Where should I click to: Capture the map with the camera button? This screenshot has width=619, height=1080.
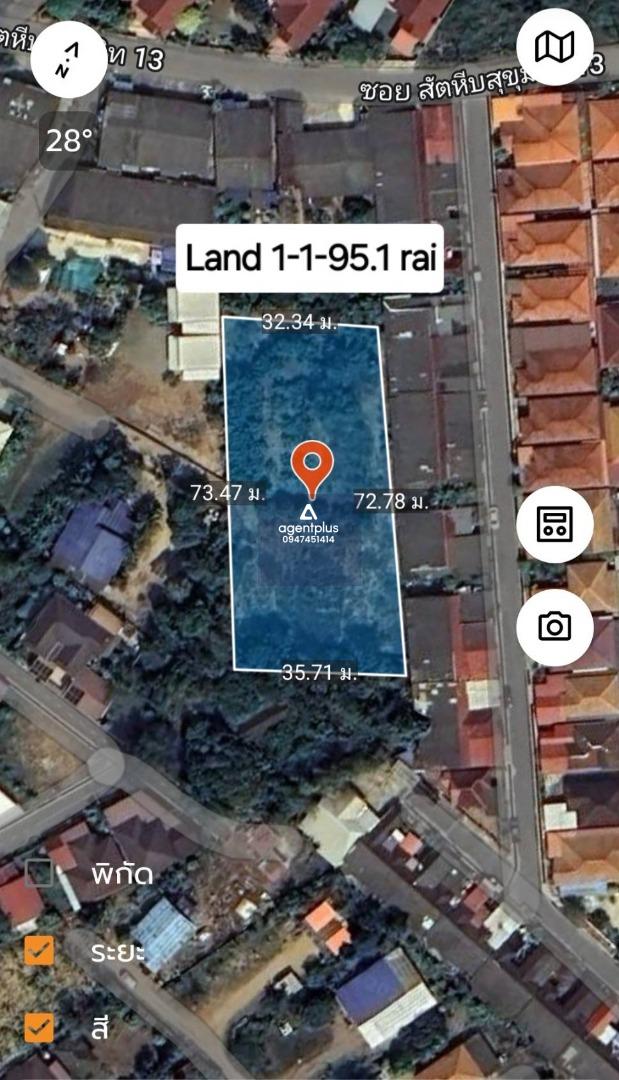point(555,627)
